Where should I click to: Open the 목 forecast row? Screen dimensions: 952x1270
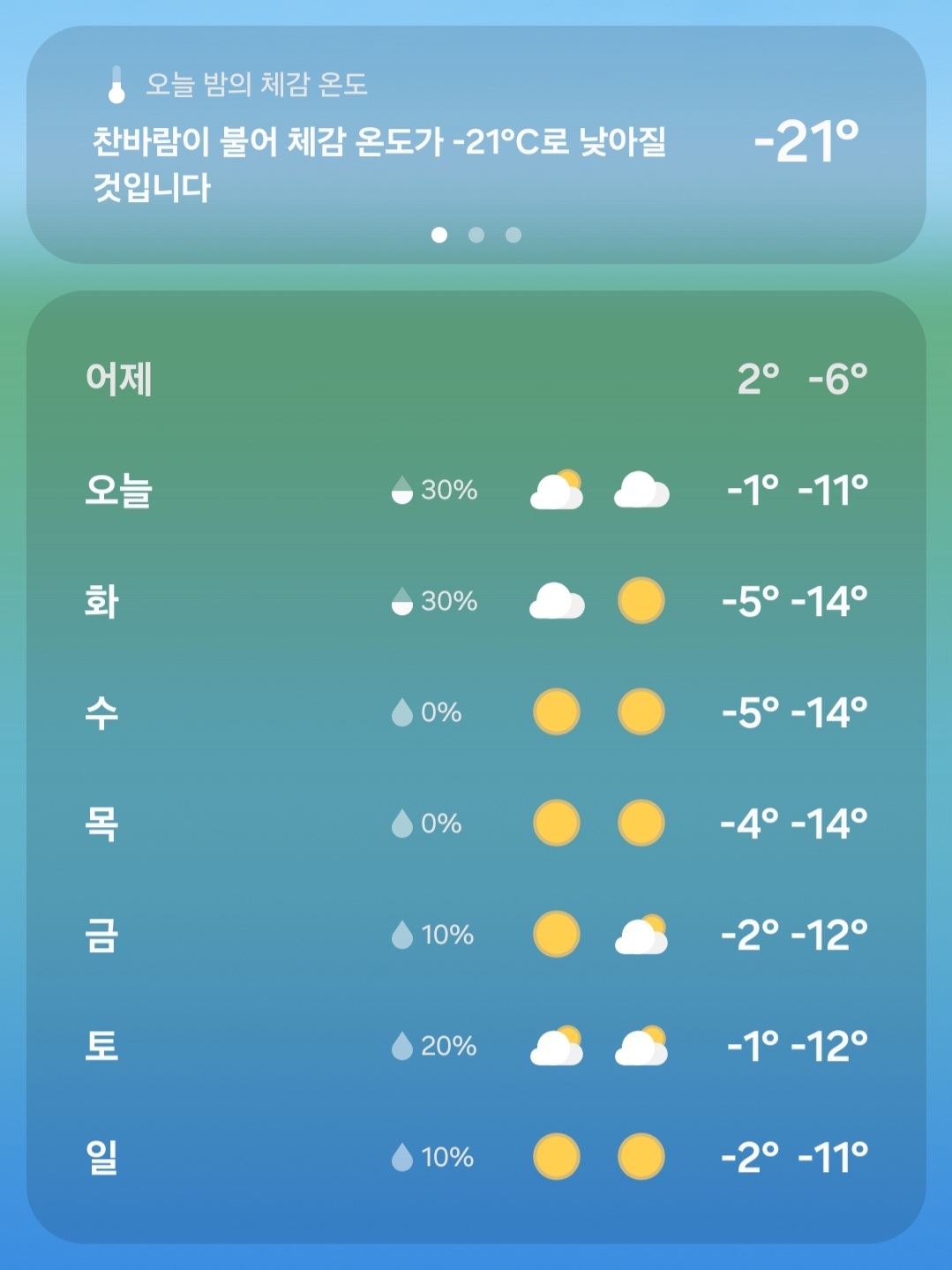(476, 823)
